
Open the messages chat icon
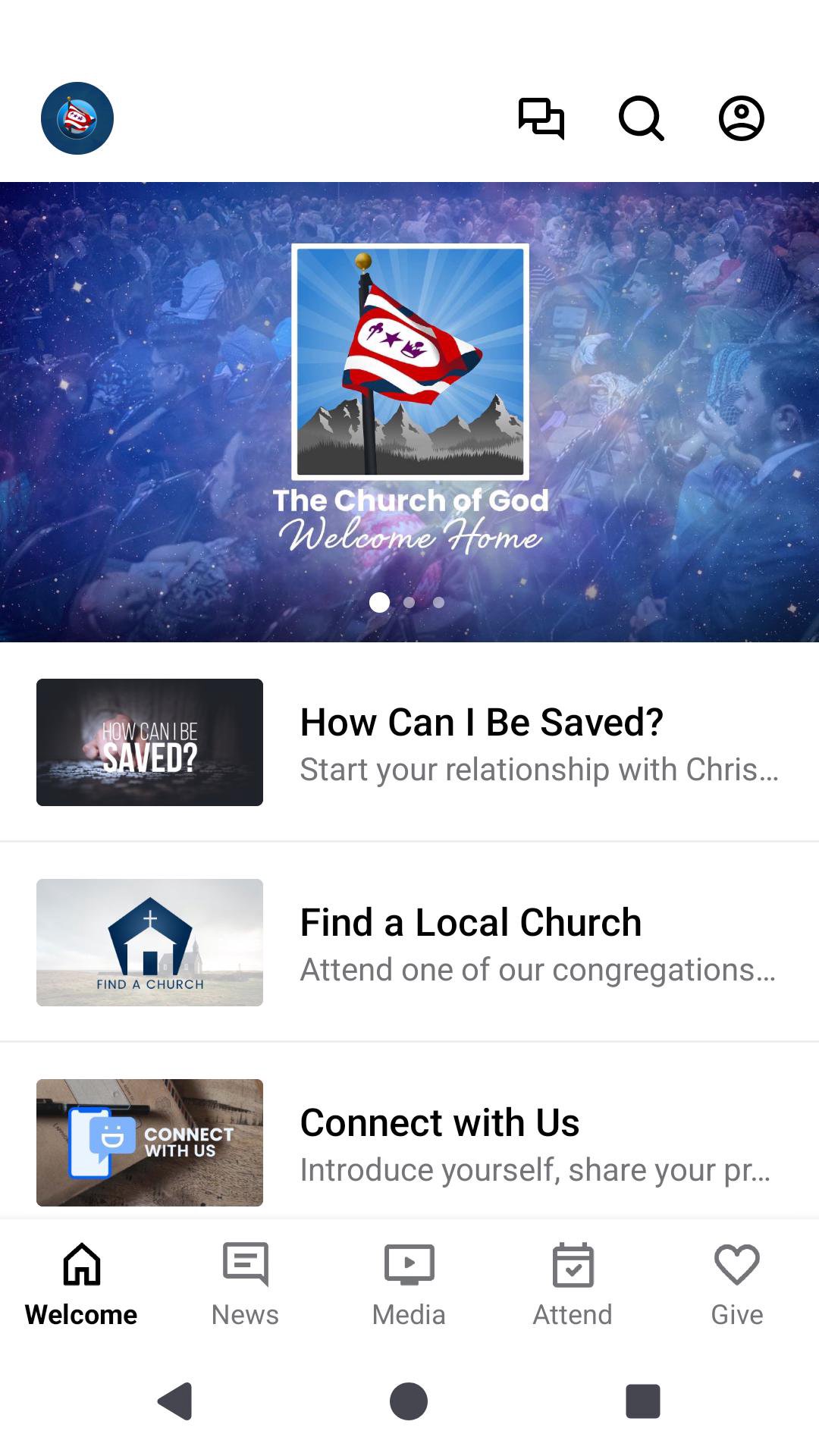pos(541,118)
